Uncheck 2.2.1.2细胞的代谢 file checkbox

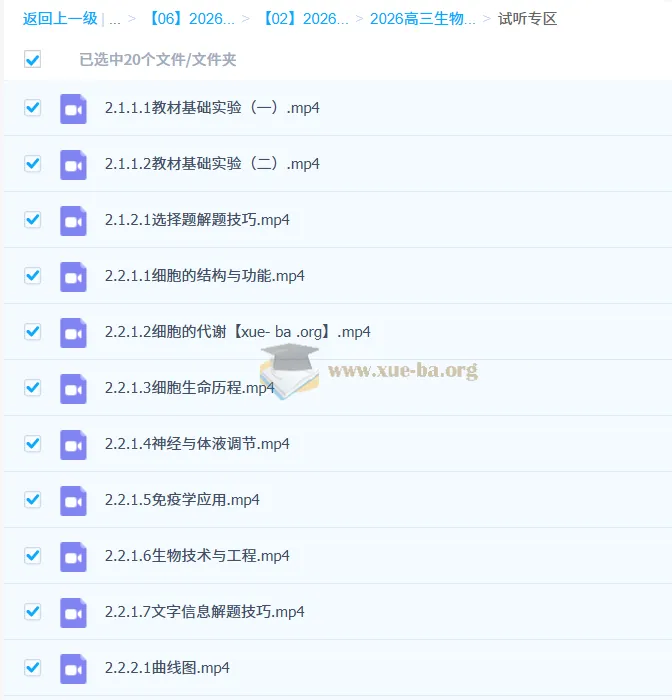[33, 331]
